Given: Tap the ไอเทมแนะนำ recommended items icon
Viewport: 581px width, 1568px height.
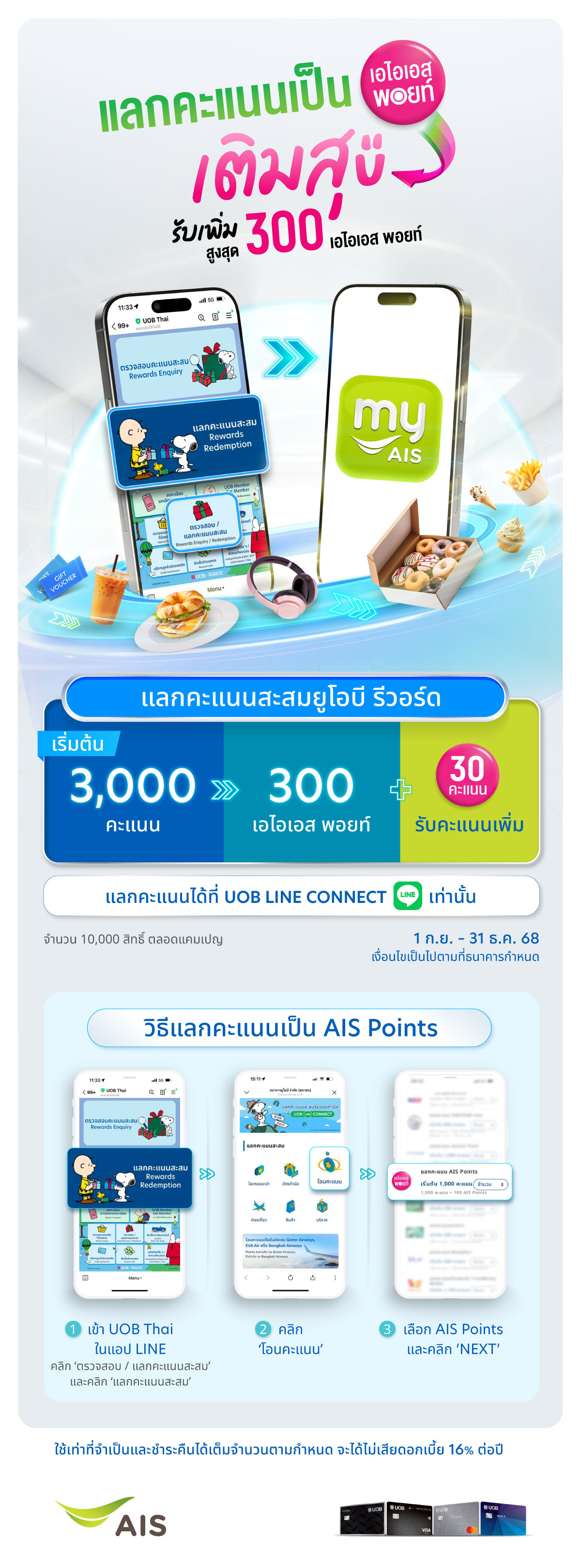Looking at the screenshot, I should [x=260, y=1170].
